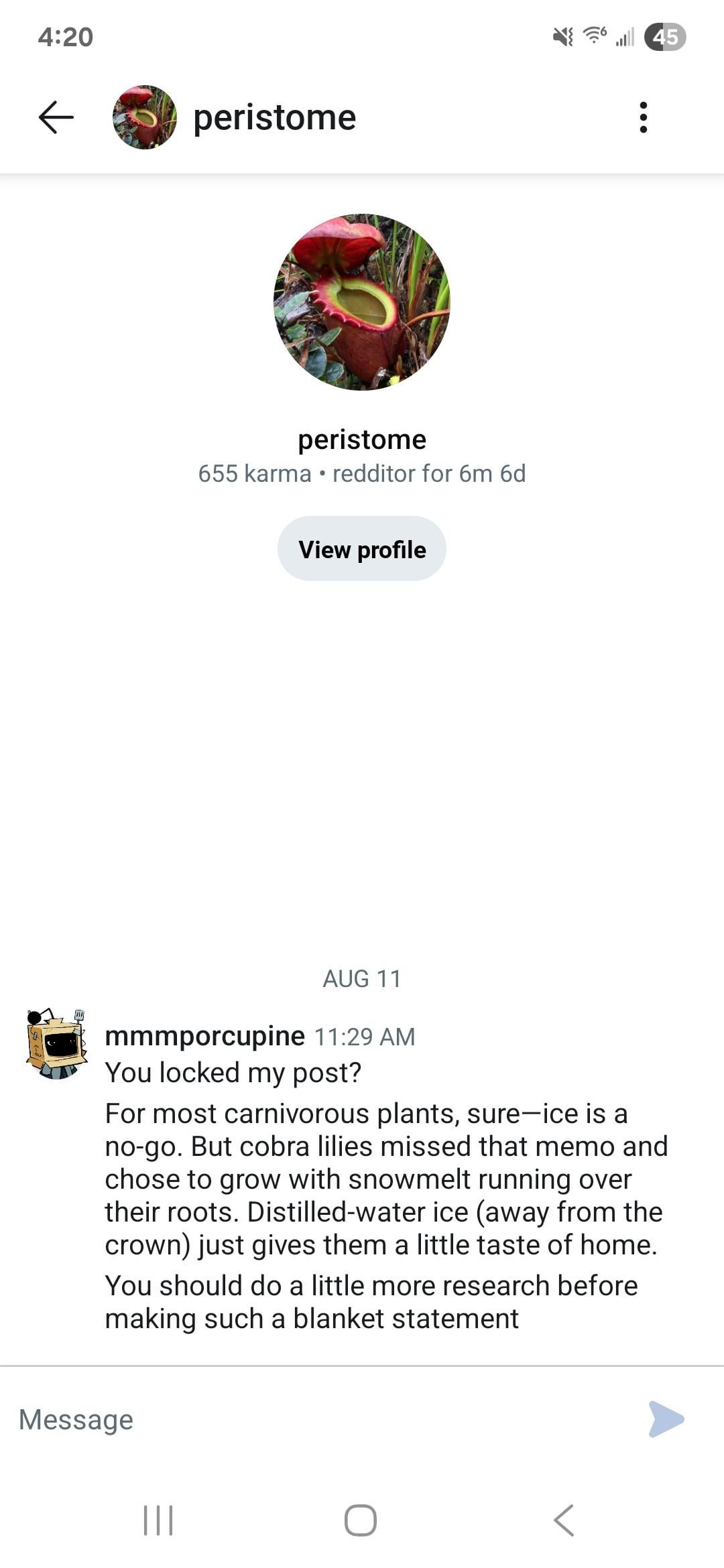Open the three-dot overflow menu

pos(643,117)
